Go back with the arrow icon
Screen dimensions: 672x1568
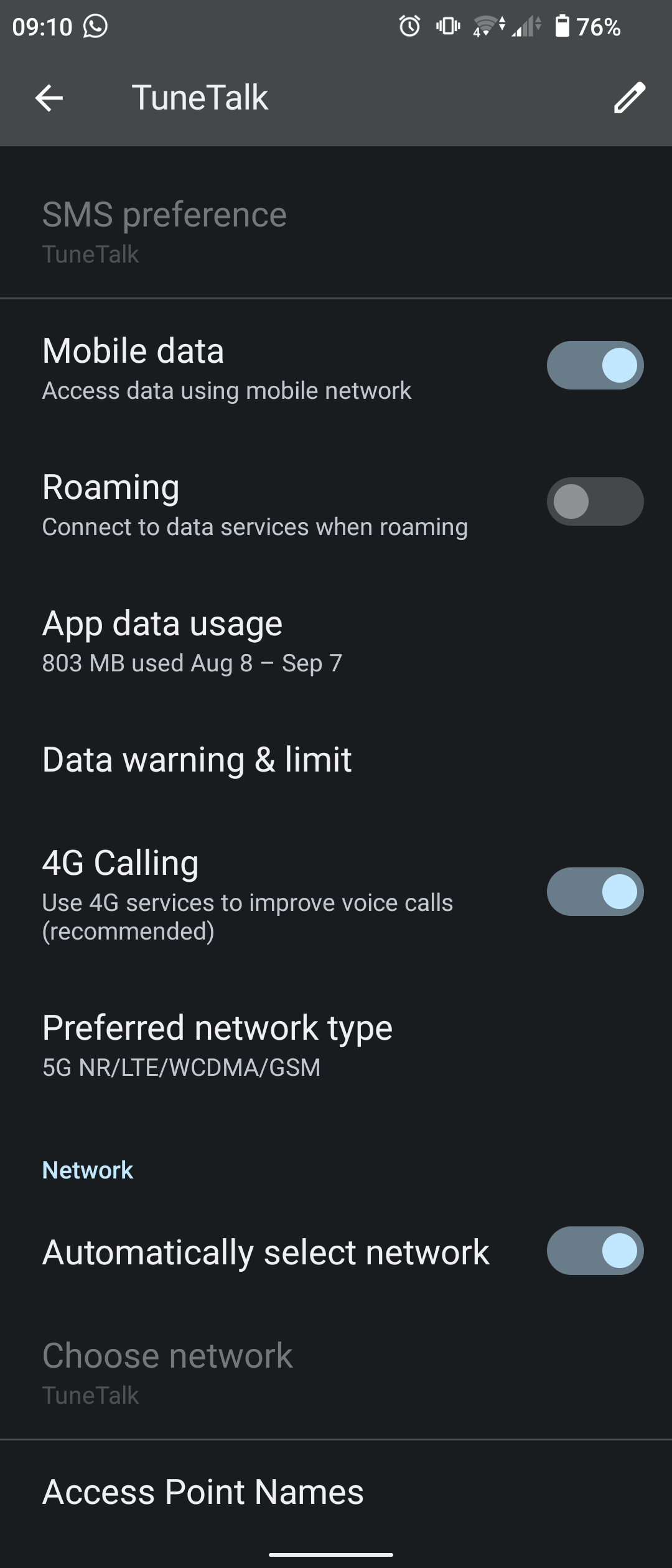49,98
